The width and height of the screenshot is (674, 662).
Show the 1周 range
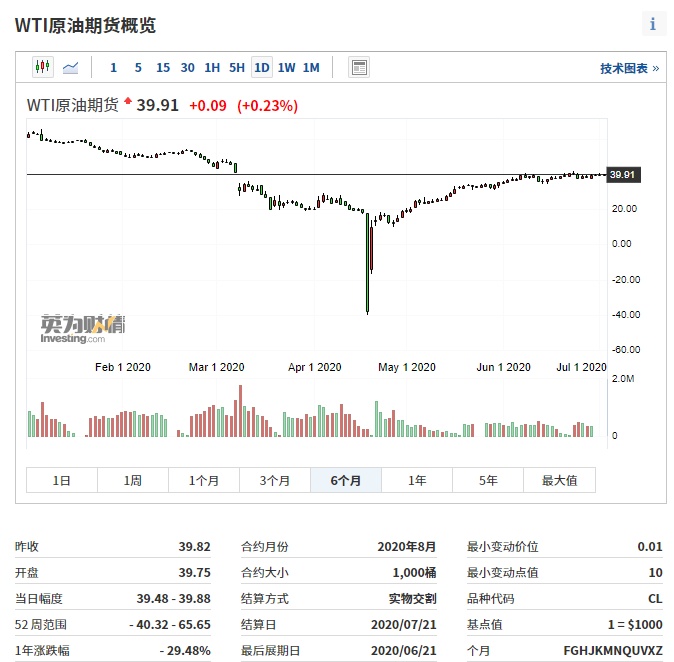point(133,480)
